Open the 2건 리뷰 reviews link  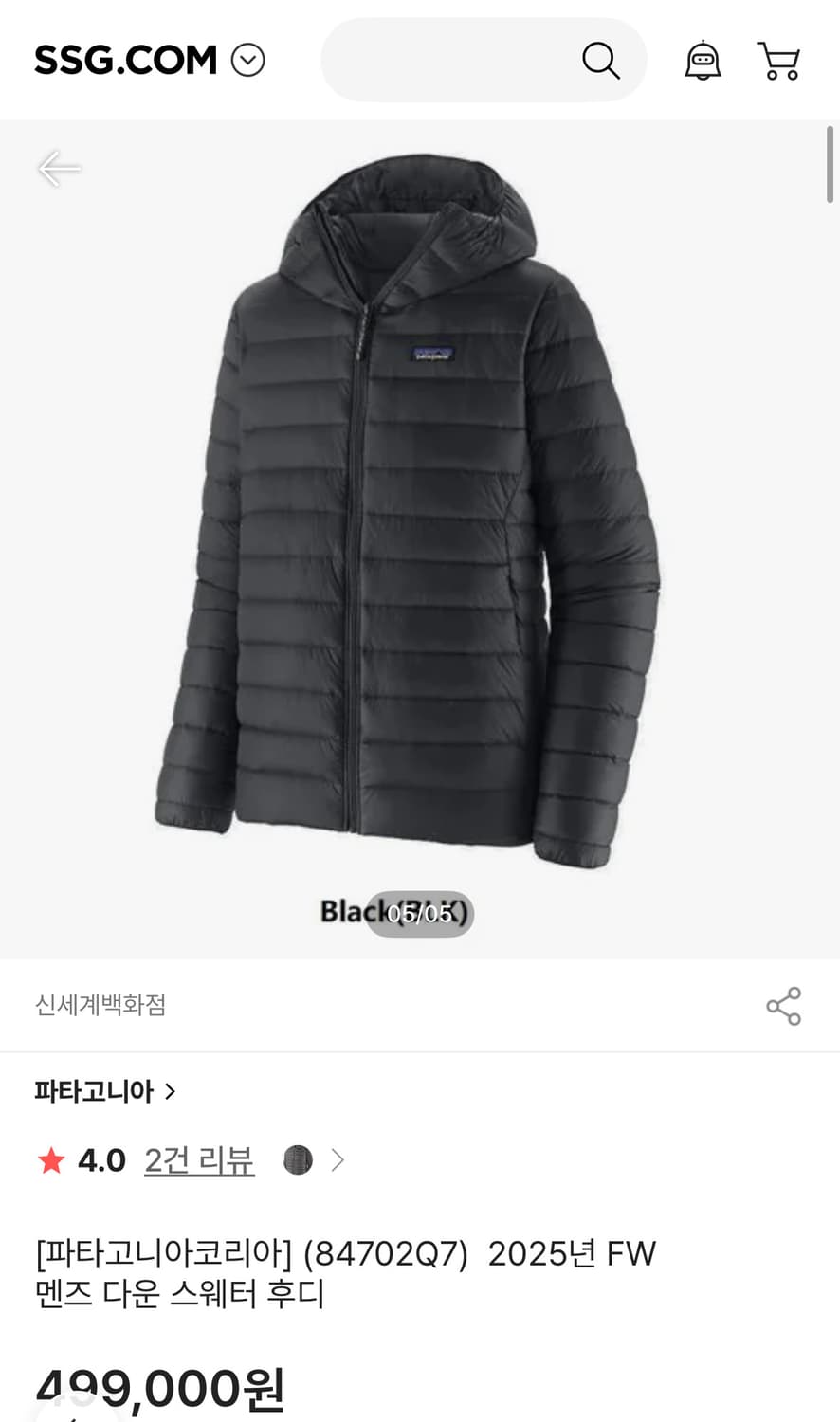point(199,1159)
